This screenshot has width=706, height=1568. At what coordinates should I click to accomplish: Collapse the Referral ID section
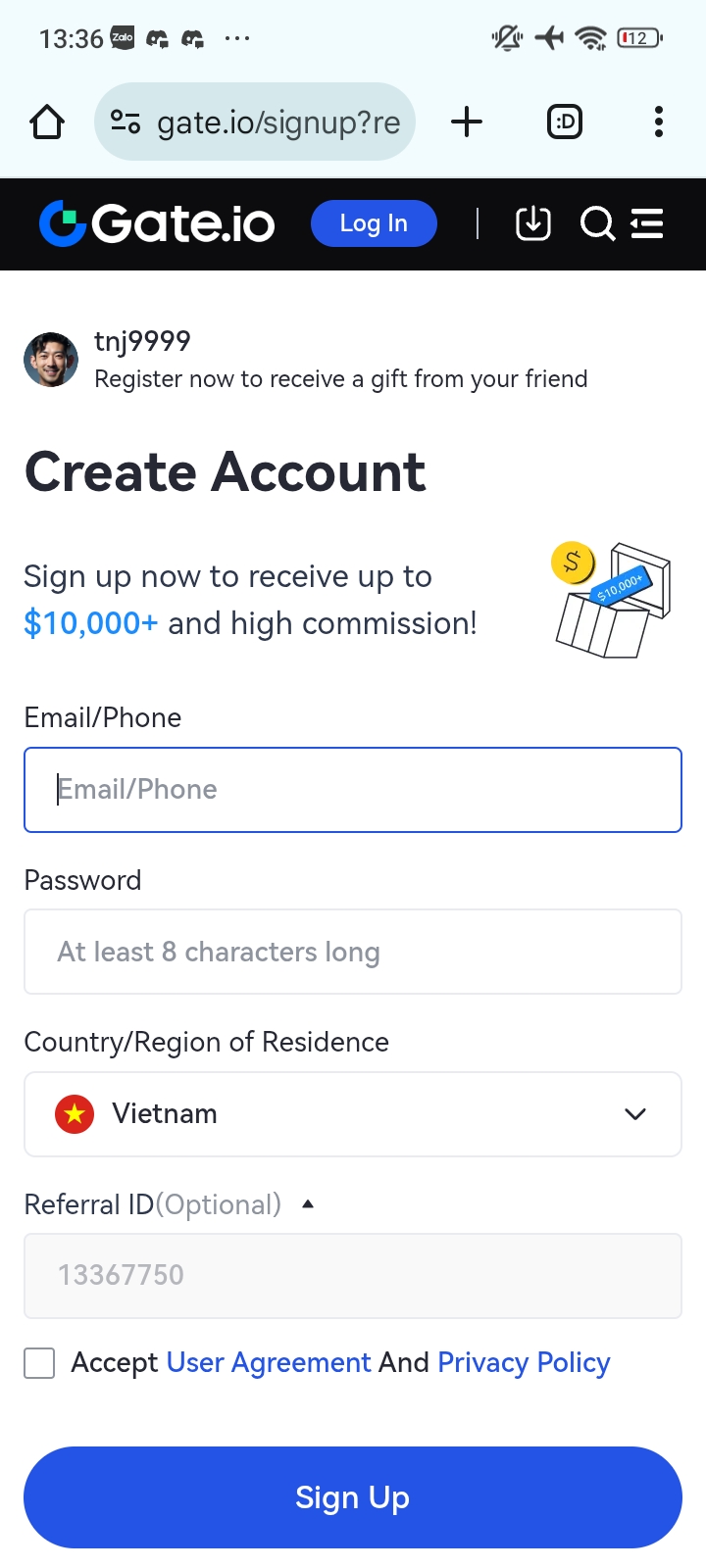coord(308,1204)
